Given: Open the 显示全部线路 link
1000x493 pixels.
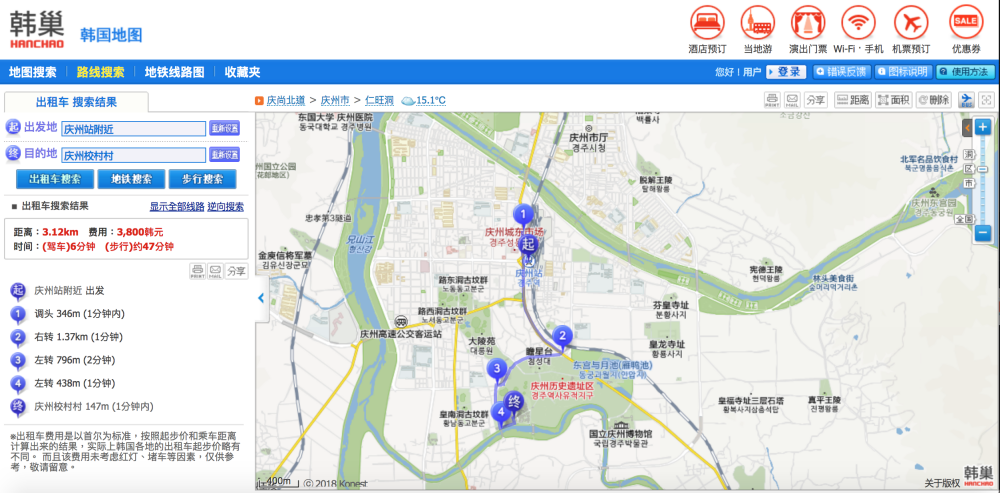Looking at the screenshot, I should click(x=176, y=207).
